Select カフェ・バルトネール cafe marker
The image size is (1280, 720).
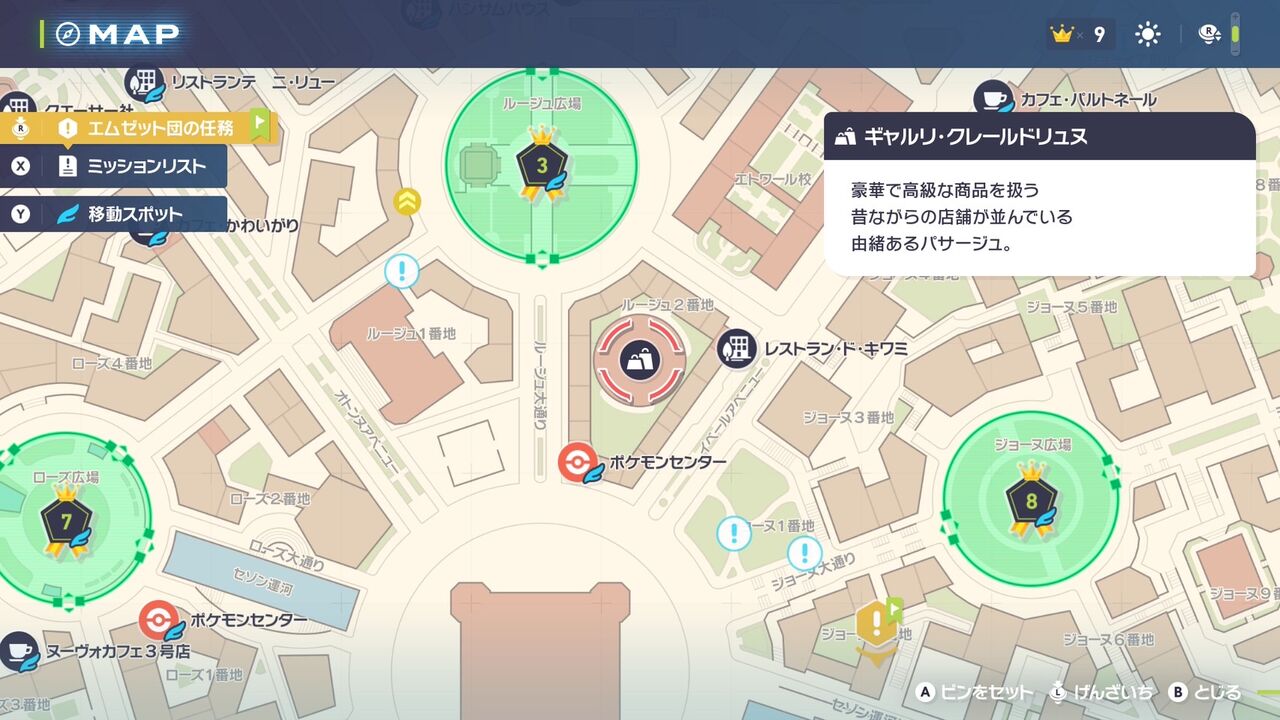(x=993, y=99)
